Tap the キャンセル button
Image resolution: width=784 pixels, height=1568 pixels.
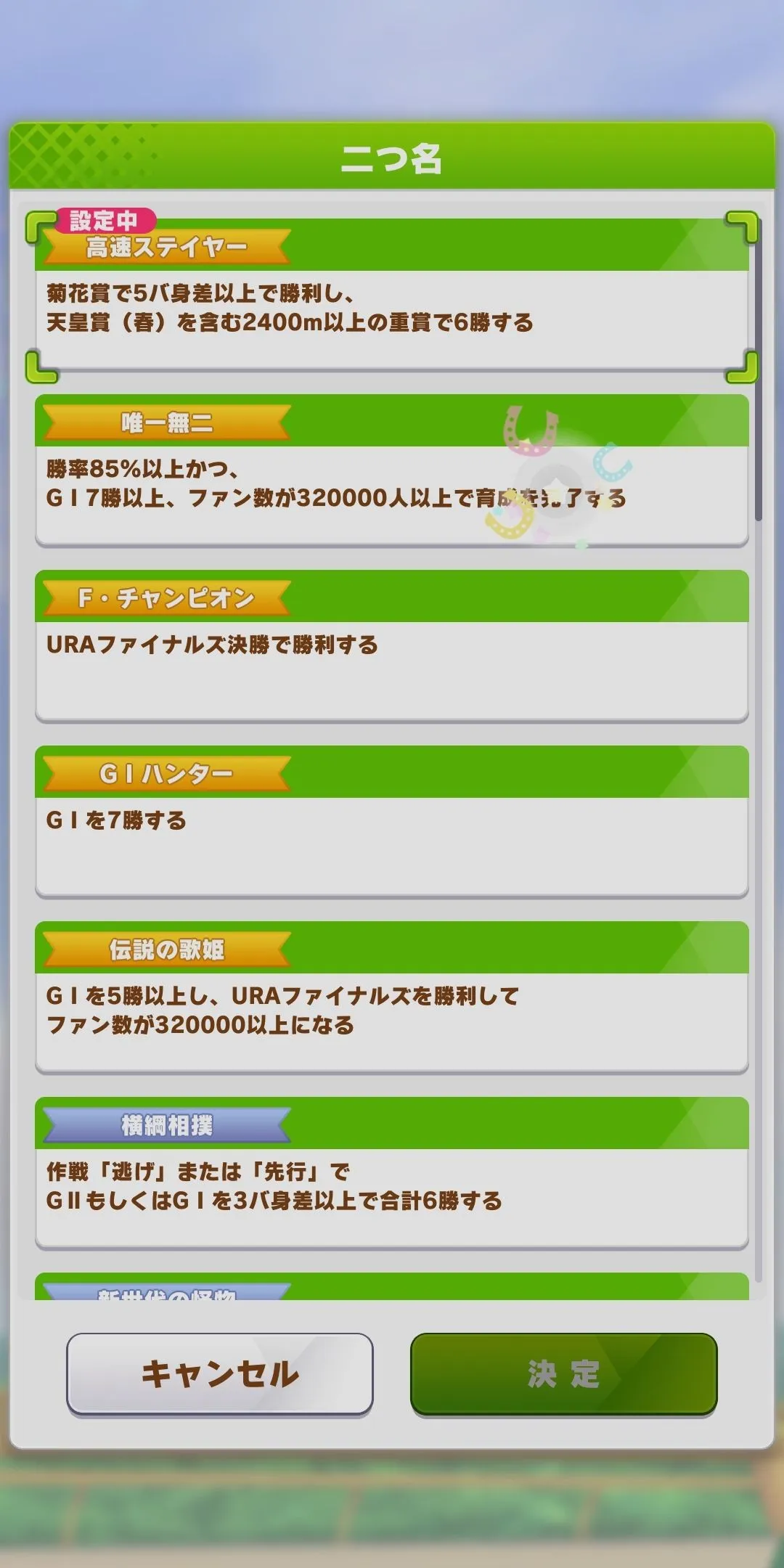pyautogui.click(x=220, y=1374)
